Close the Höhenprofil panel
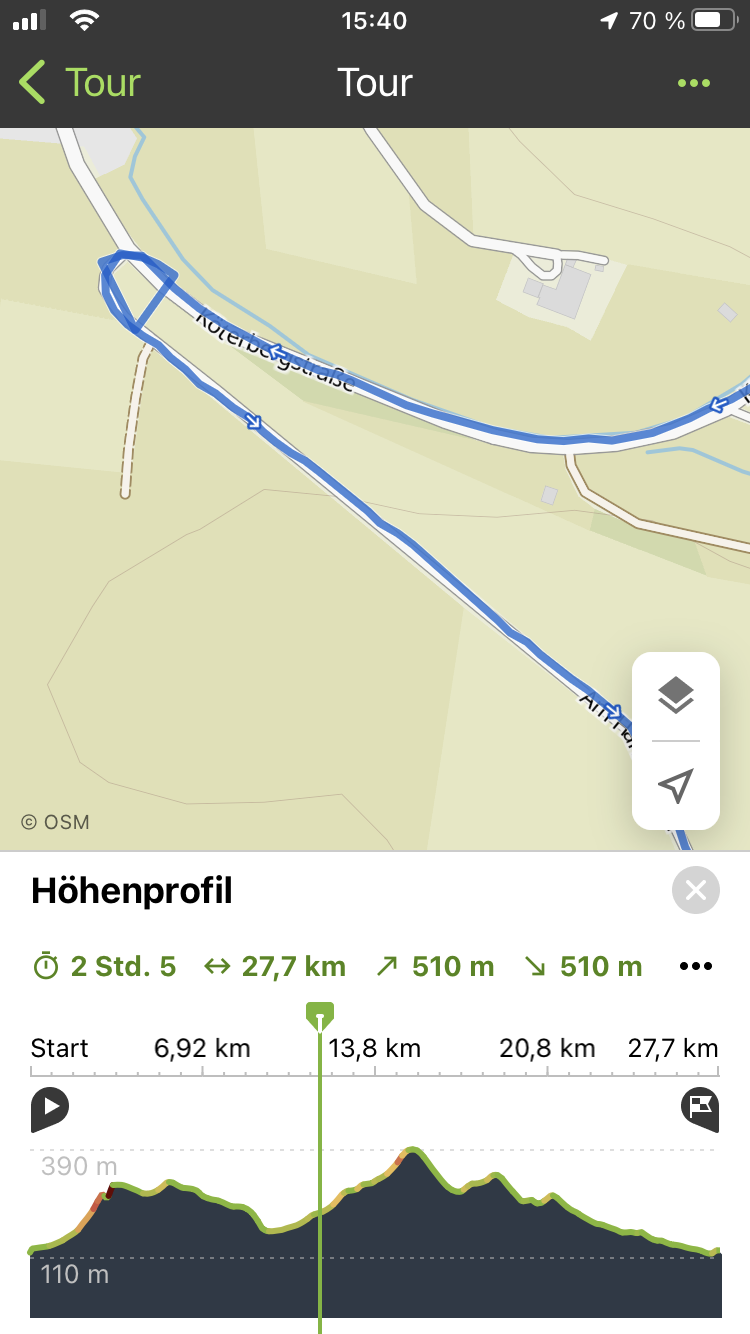Screen dimensions: 750x1334 (x=696, y=890)
